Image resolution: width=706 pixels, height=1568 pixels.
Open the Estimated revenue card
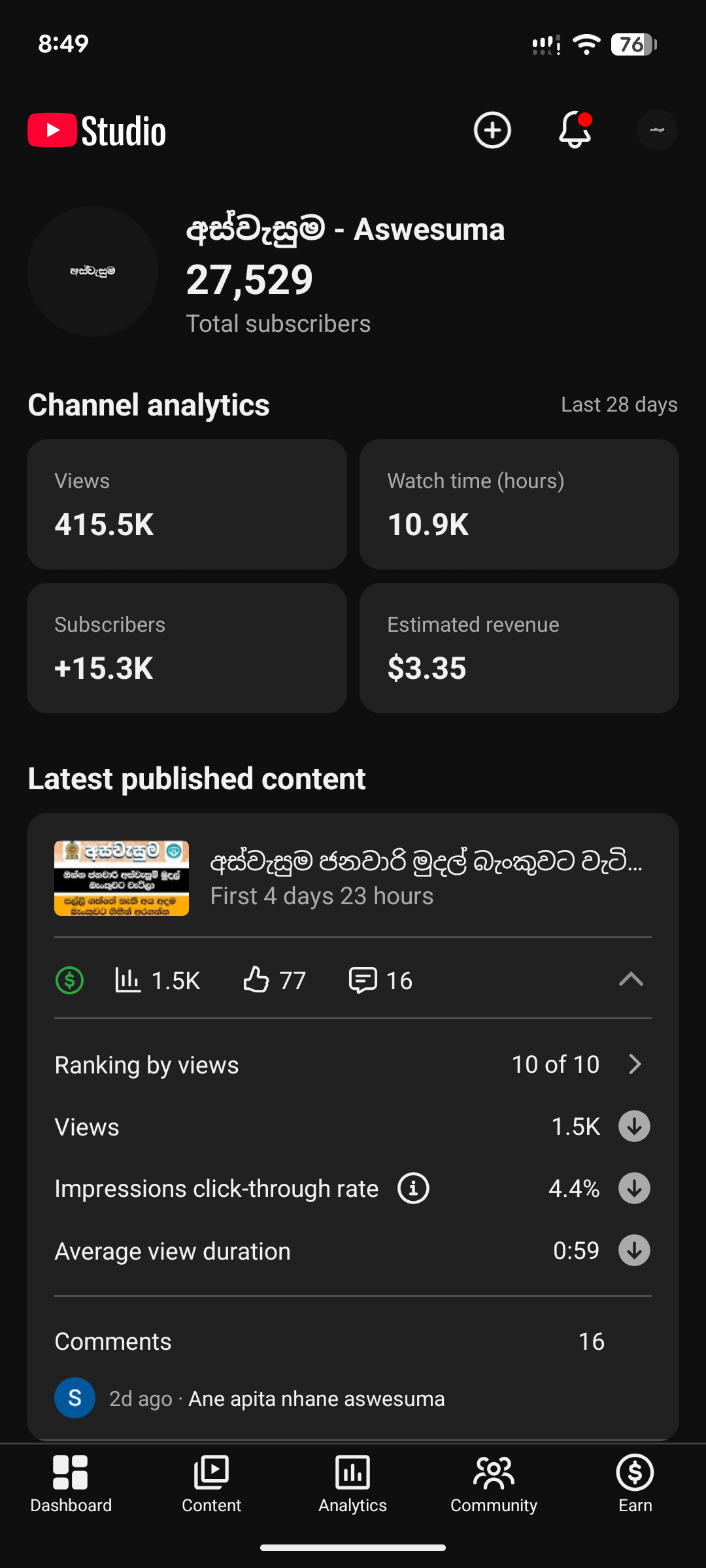pos(519,648)
